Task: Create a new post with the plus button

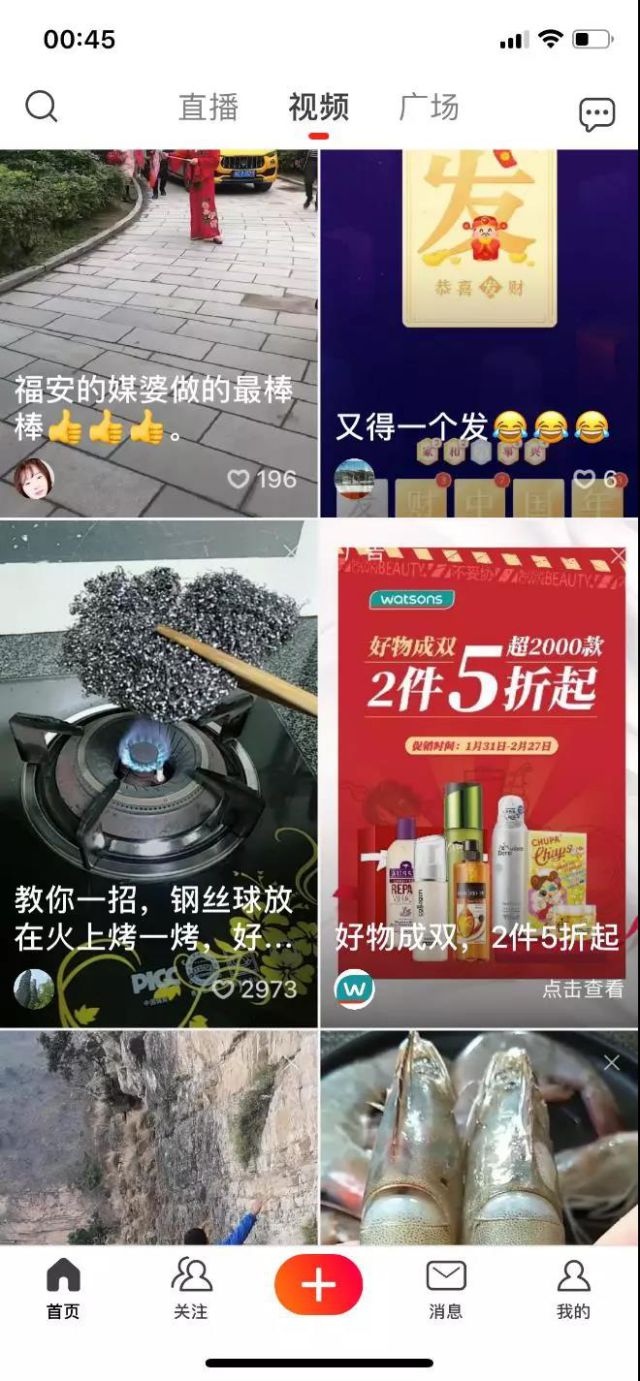Action: 319,1285
